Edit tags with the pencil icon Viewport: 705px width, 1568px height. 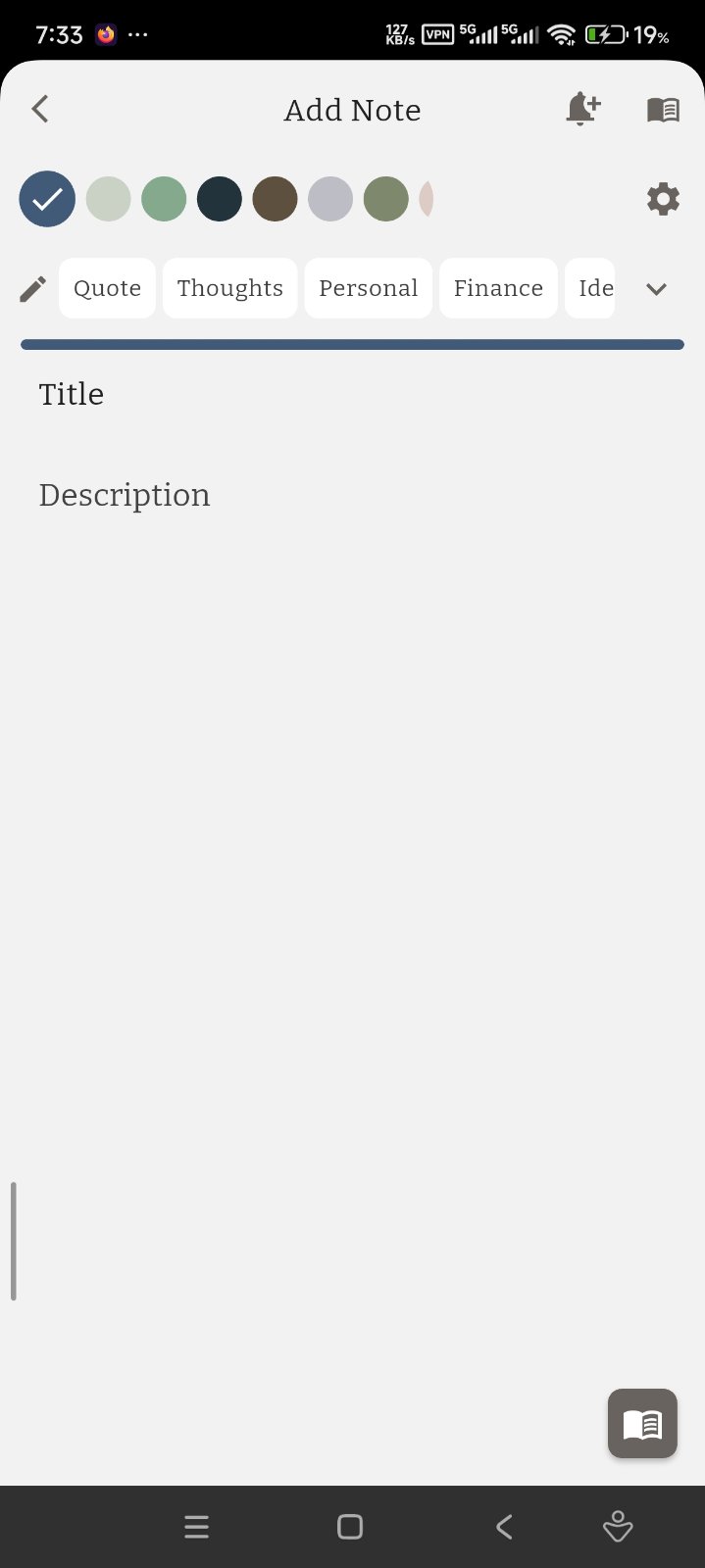tap(32, 289)
